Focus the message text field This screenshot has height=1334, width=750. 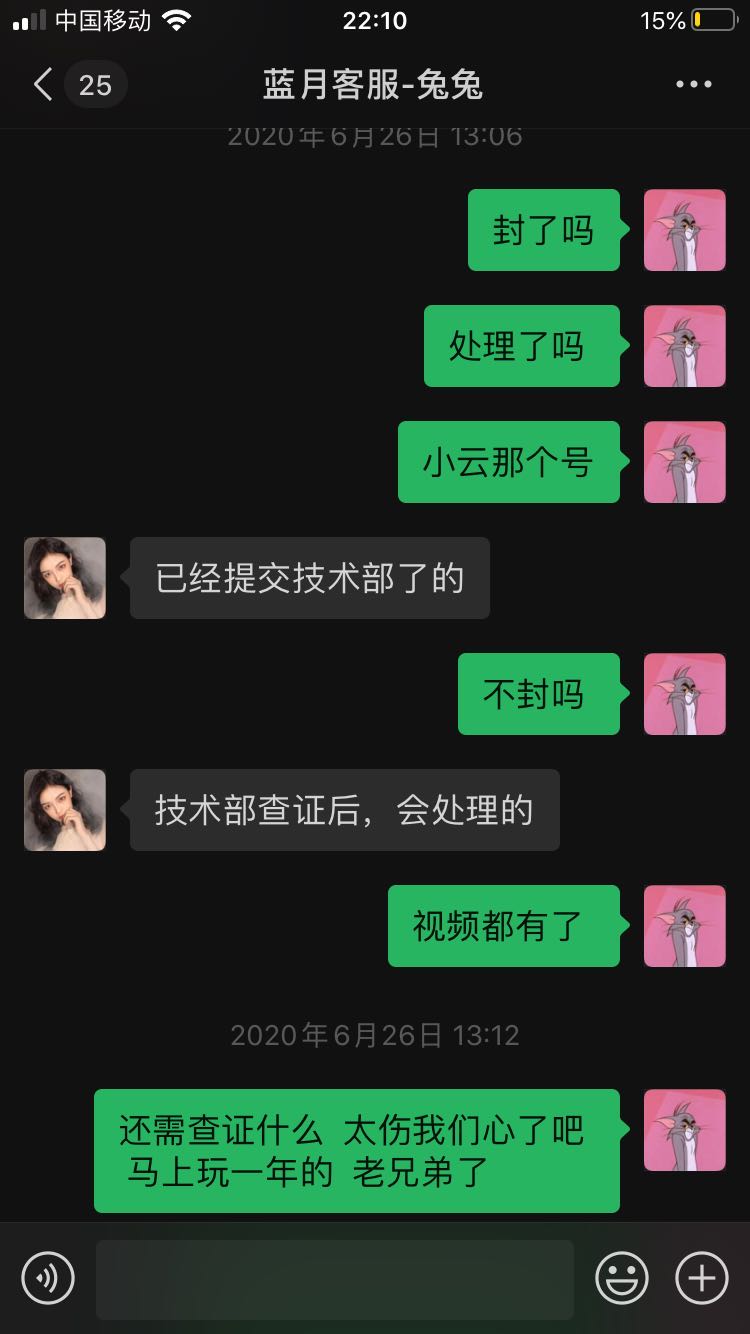[x=334, y=1279]
